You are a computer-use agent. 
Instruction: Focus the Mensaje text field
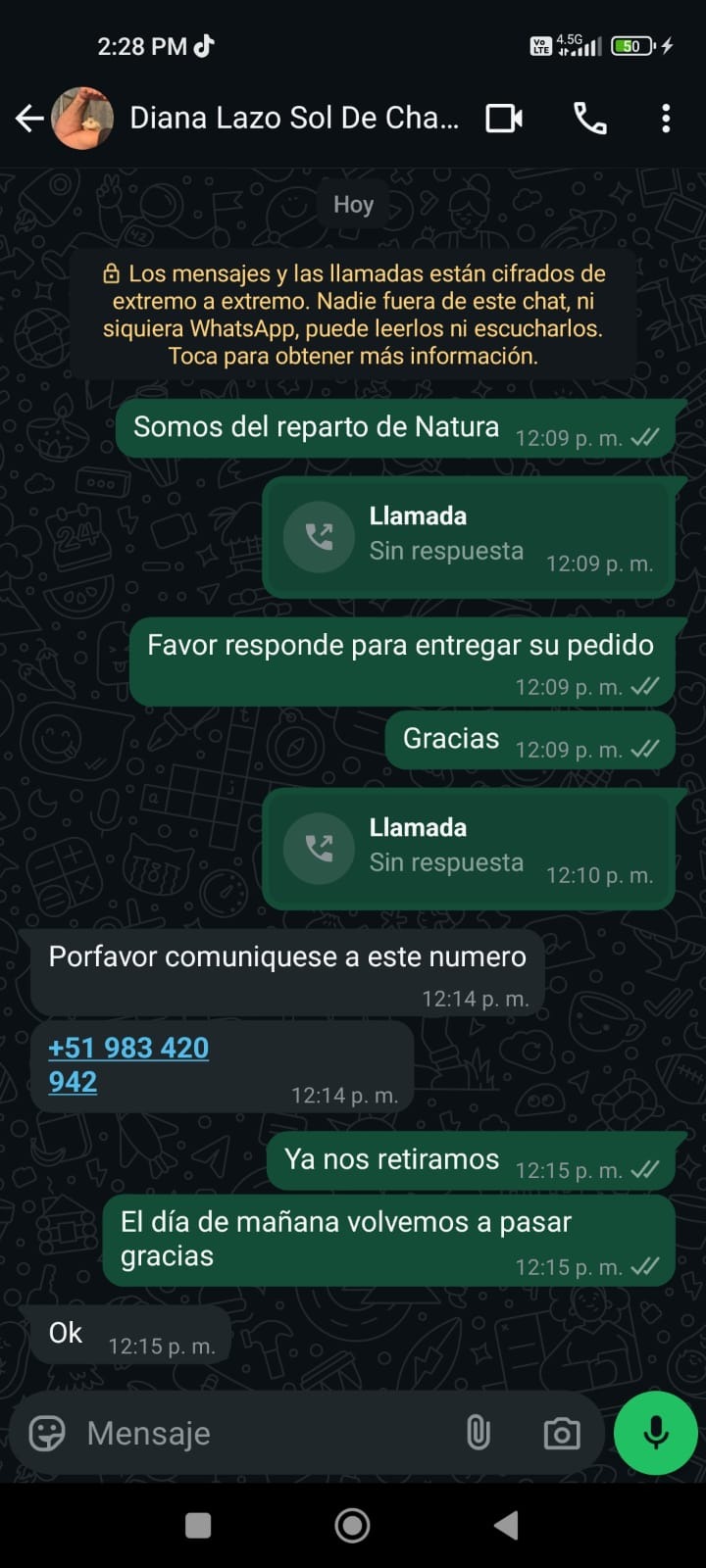click(265, 1433)
